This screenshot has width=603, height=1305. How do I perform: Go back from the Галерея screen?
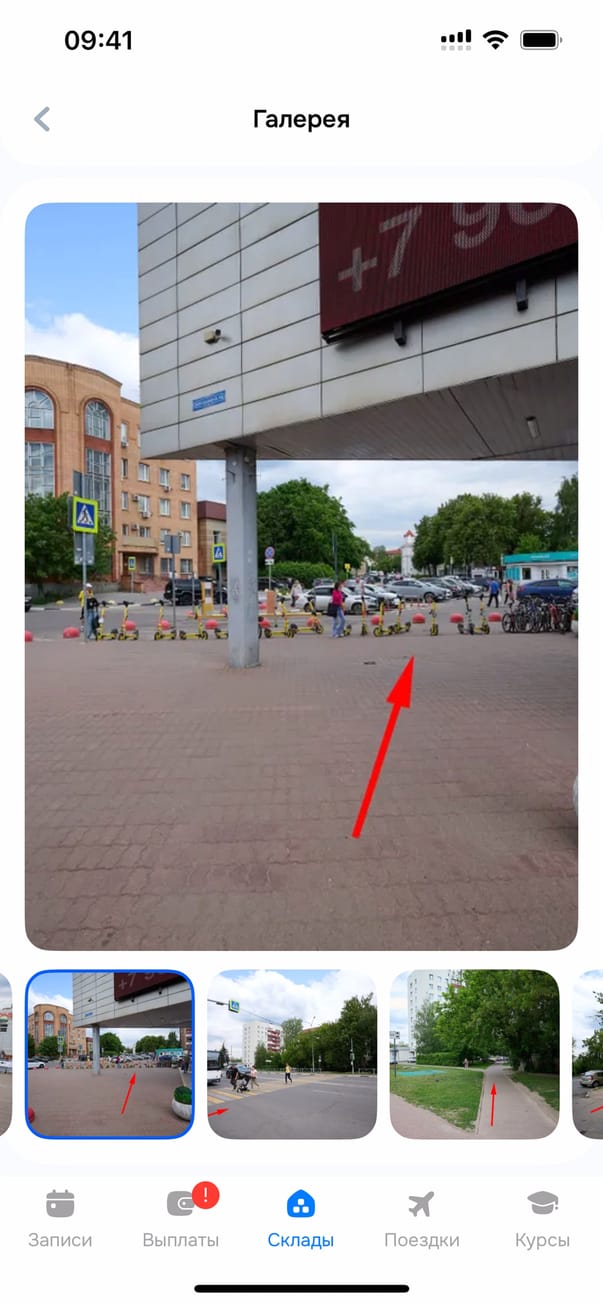[x=42, y=120]
